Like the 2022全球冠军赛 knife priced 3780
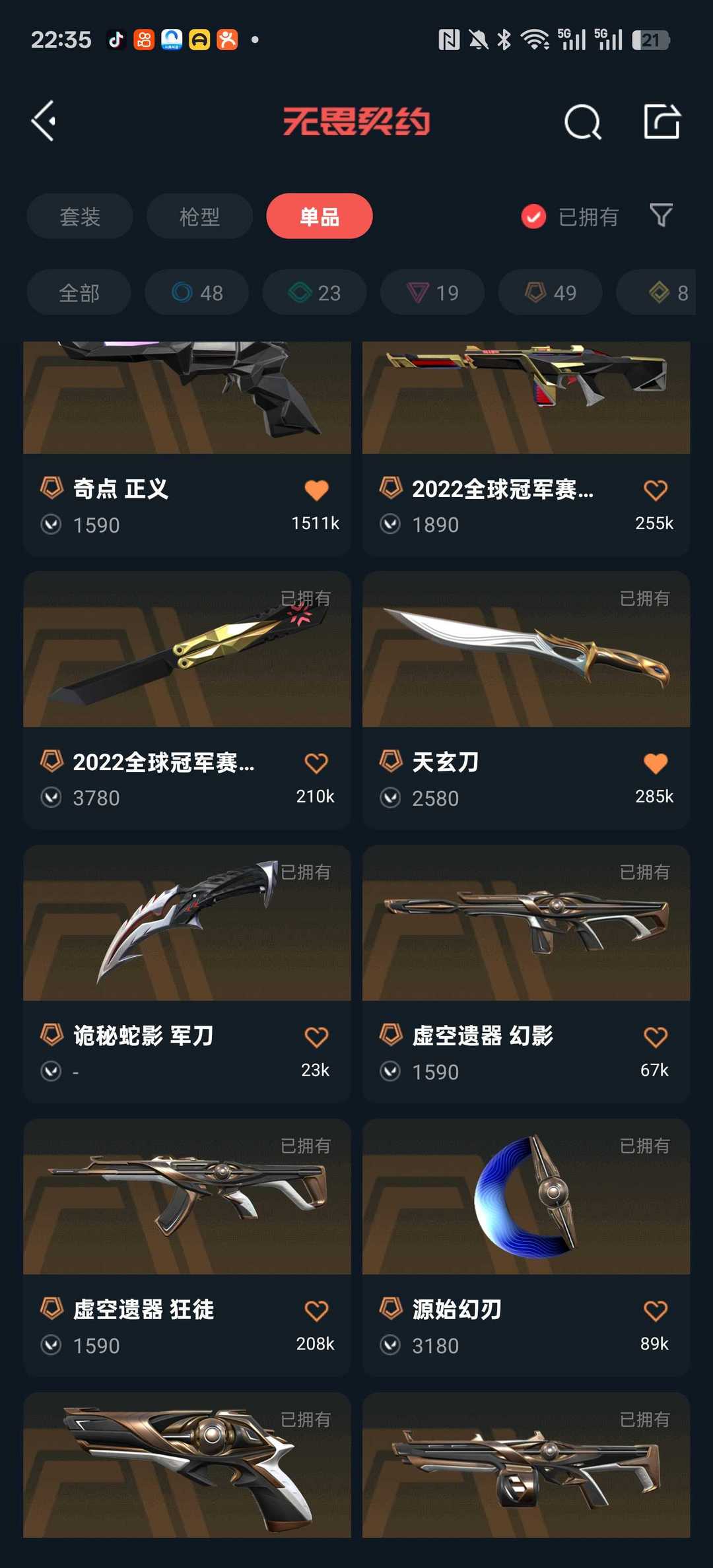713x1568 pixels. tap(317, 764)
